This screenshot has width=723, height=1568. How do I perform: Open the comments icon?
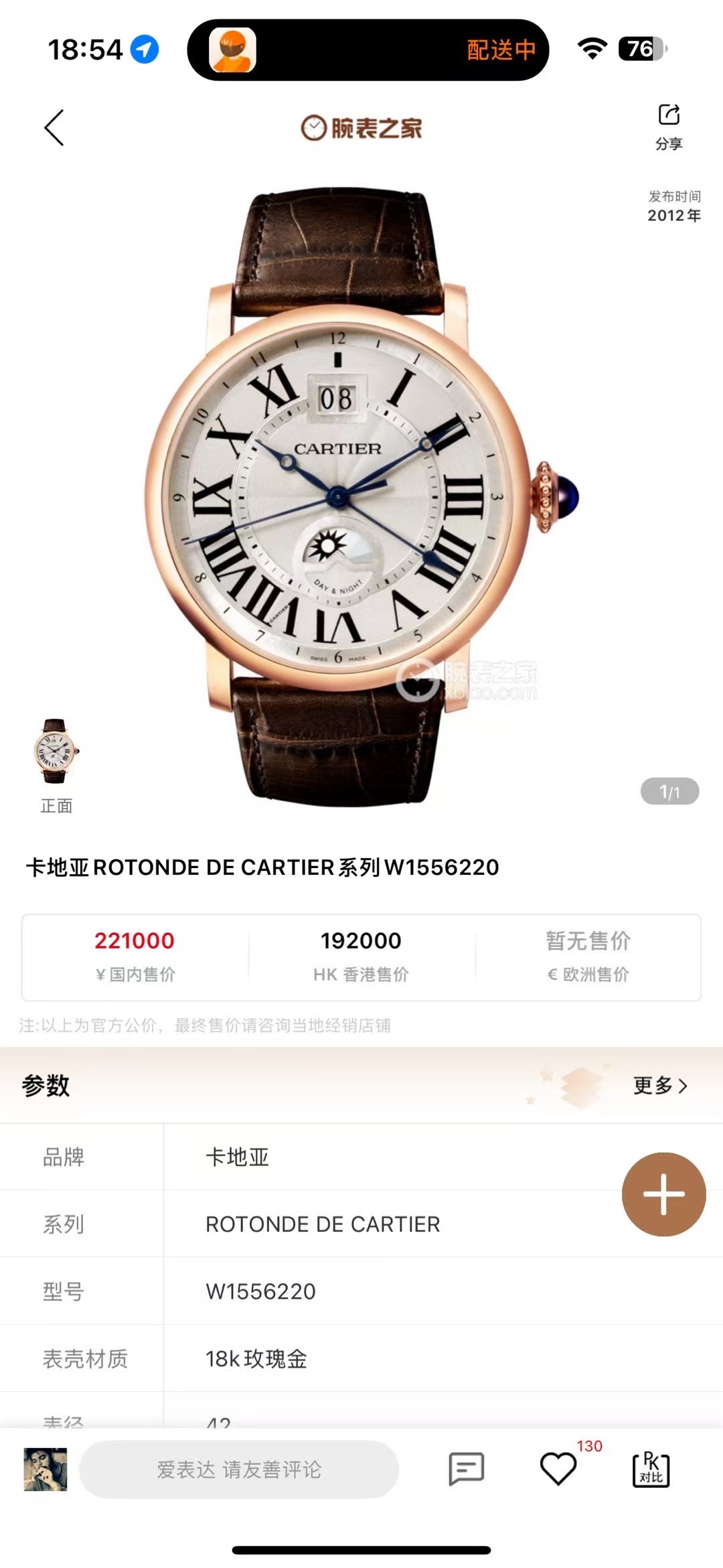466,1470
